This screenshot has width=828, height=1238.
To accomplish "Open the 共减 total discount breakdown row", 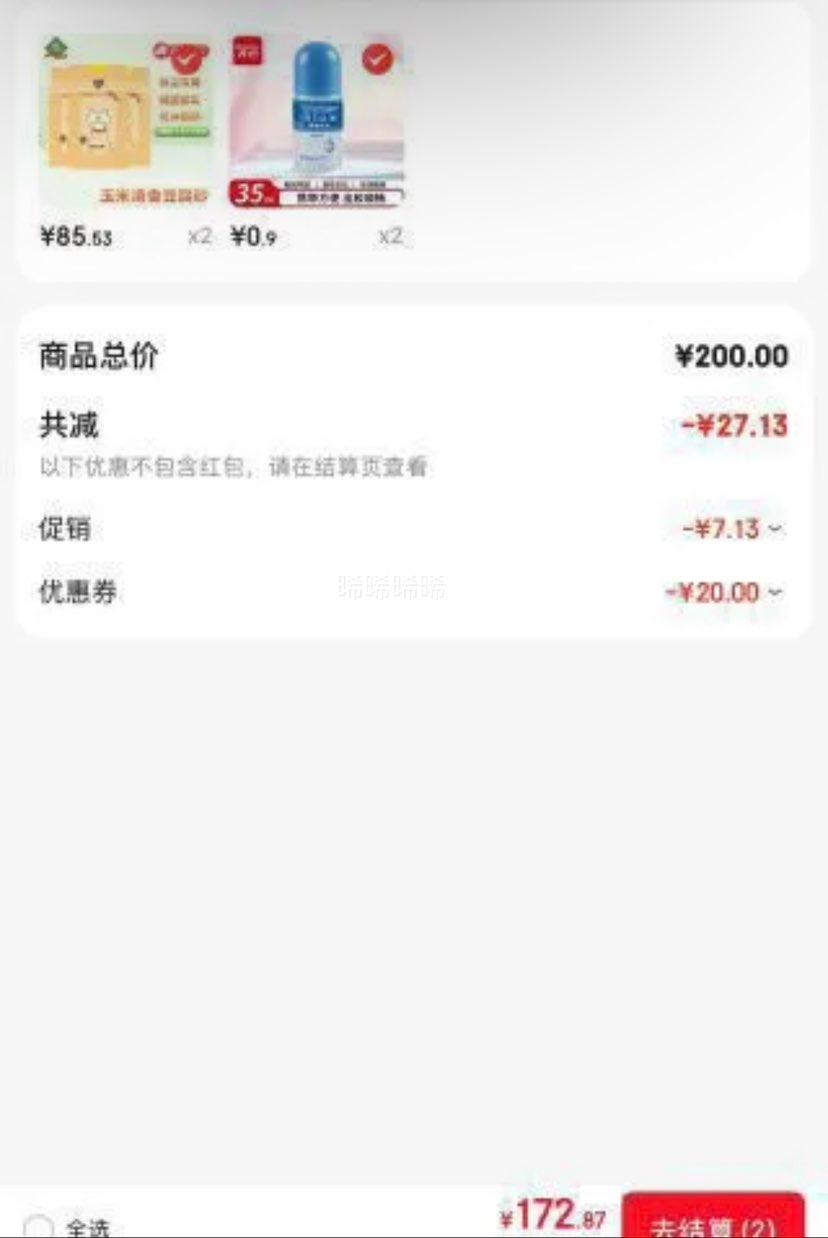I will pos(414,425).
